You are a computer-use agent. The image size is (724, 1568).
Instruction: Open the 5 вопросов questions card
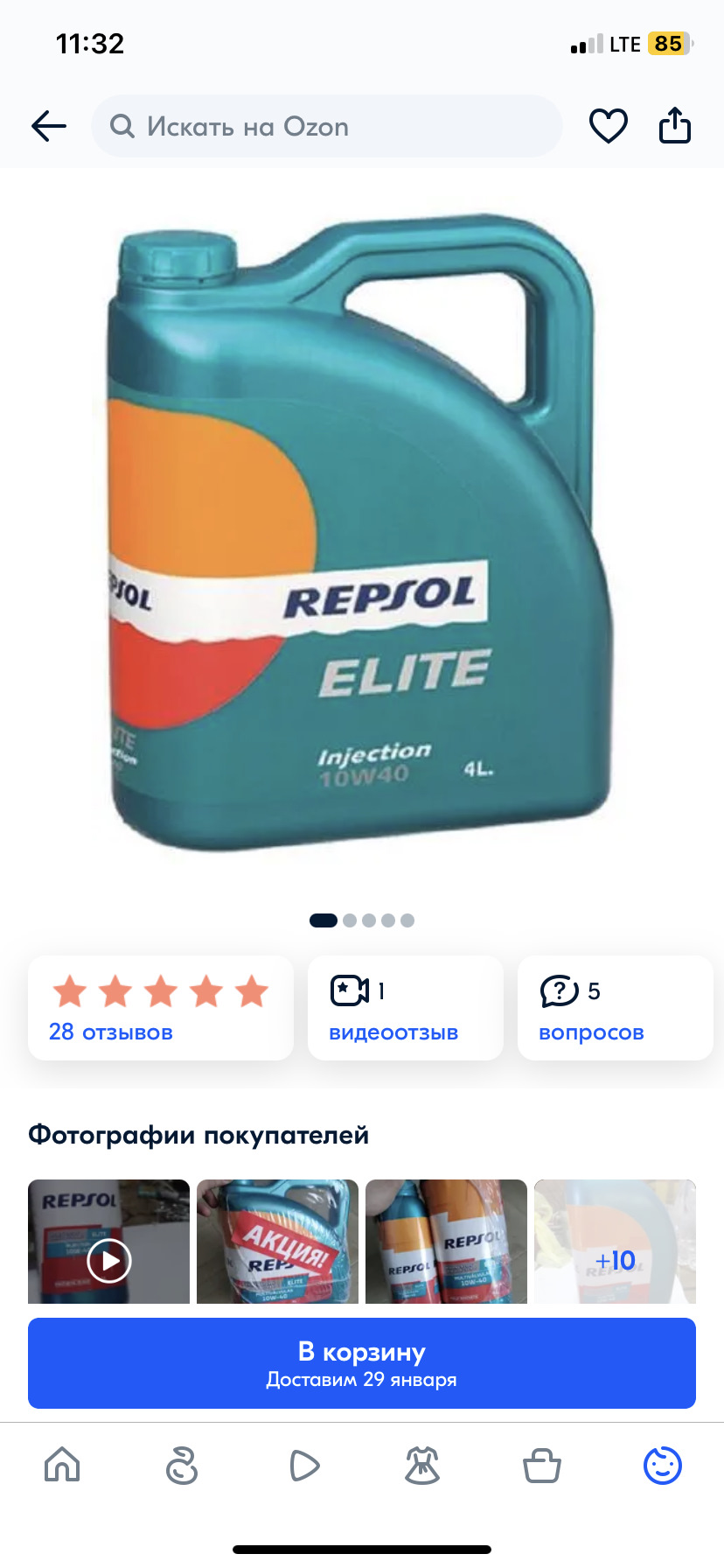pyautogui.click(x=615, y=1008)
